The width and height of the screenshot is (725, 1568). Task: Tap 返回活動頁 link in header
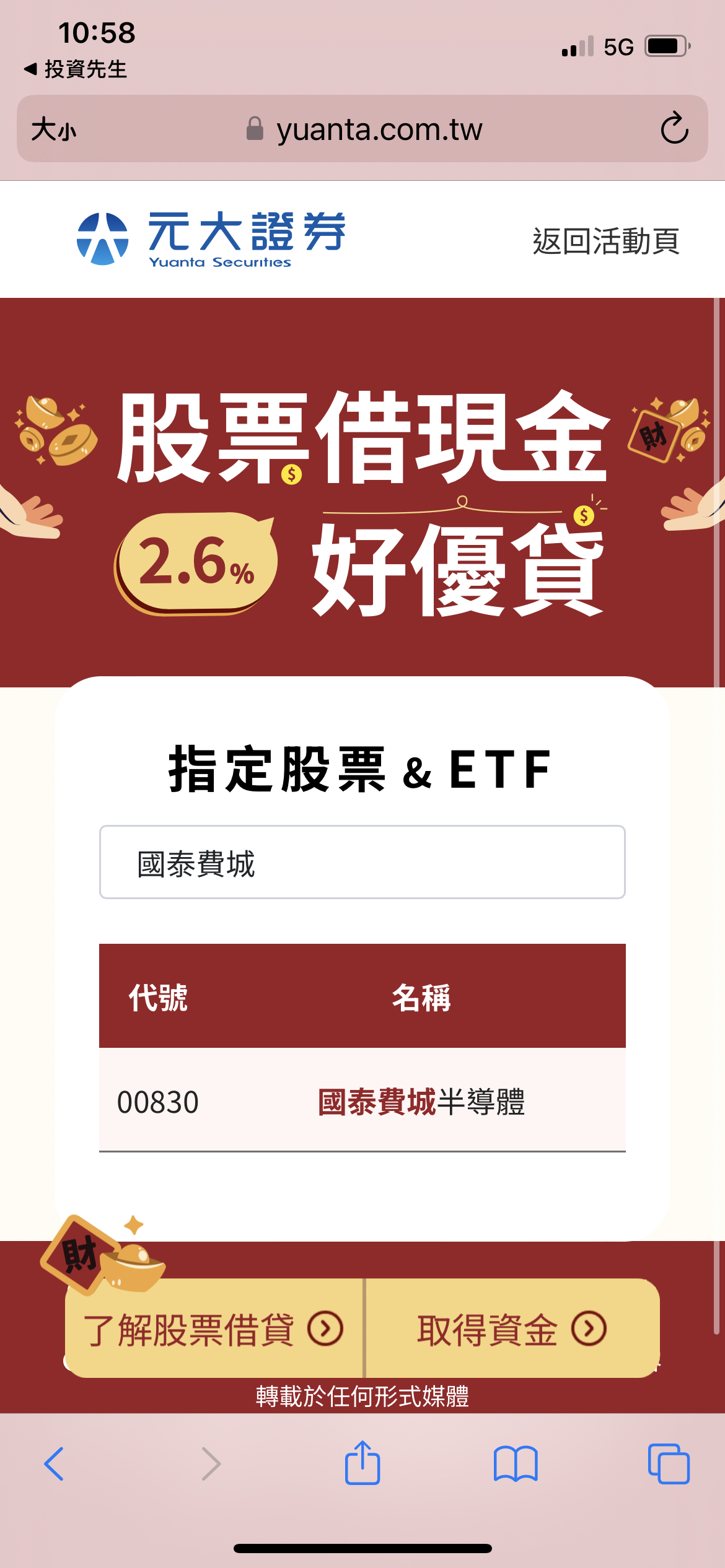[605, 241]
